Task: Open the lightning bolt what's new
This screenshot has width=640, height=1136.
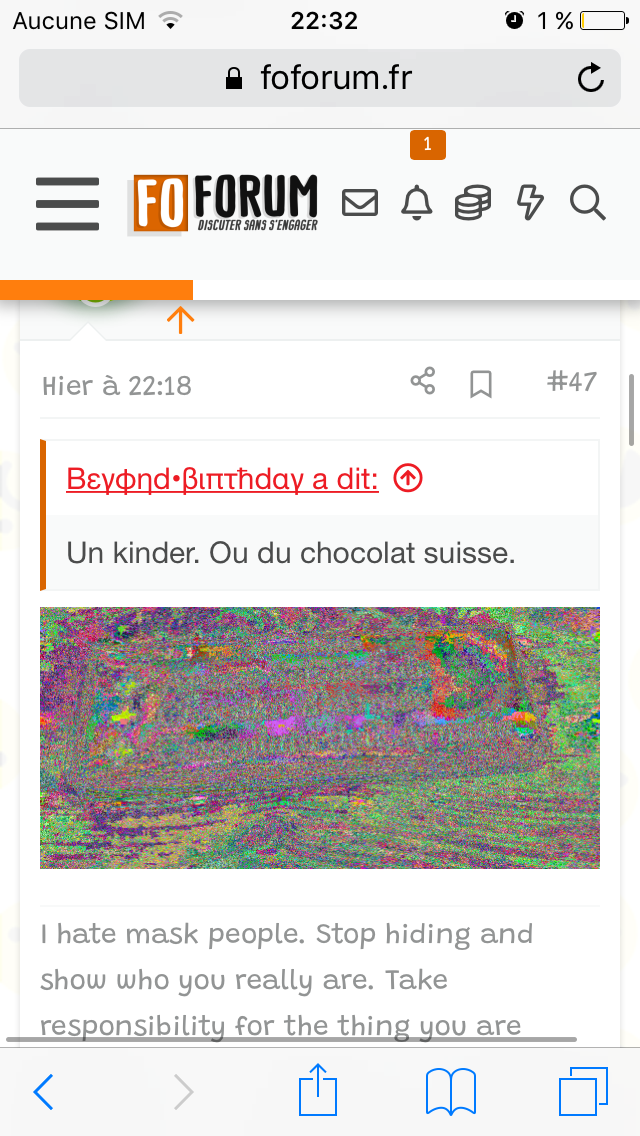Action: click(x=530, y=203)
